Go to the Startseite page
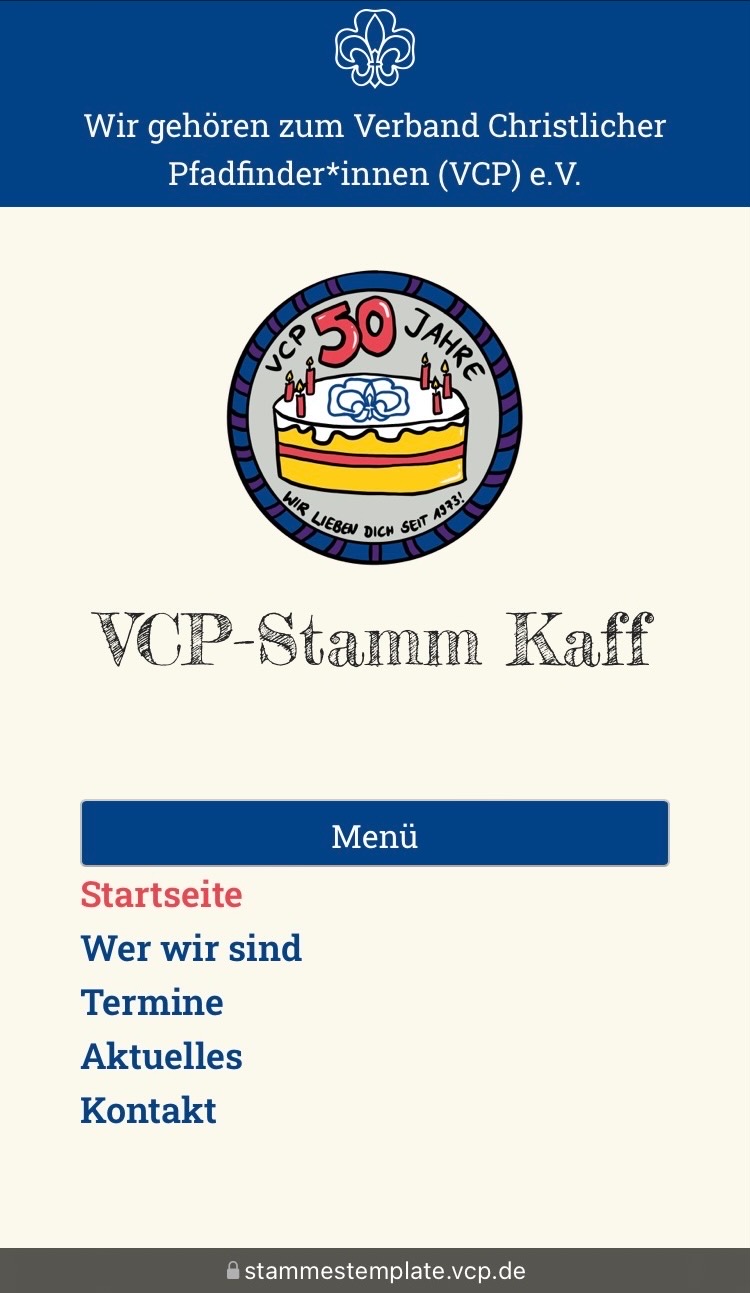 pos(161,895)
